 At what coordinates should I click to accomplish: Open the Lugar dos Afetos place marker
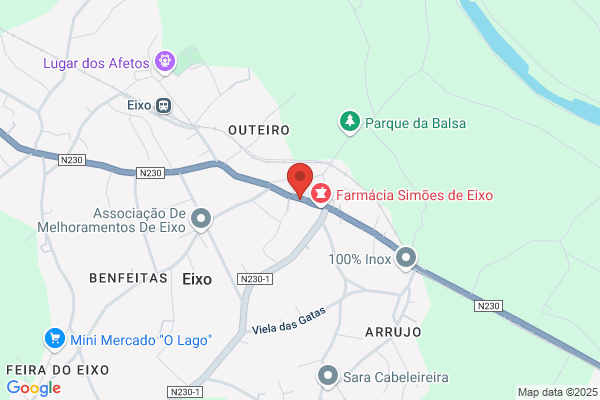tap(165, 62)
